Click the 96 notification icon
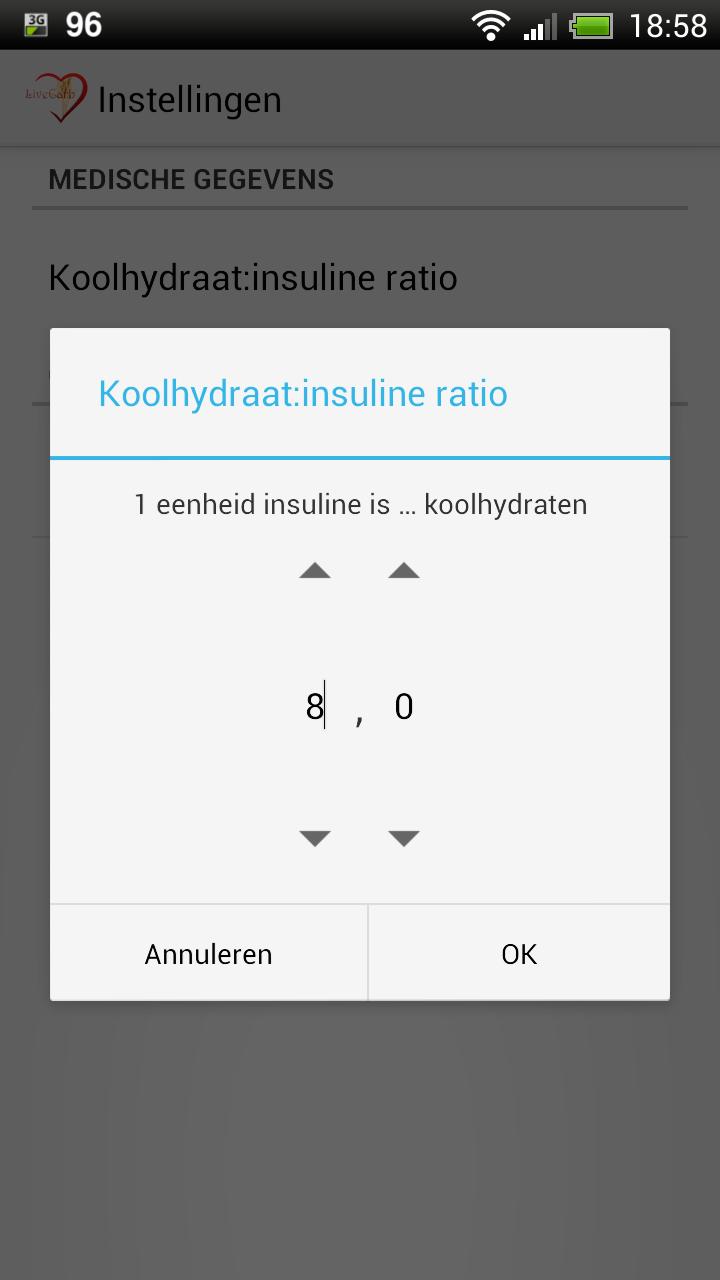 coord(84,25)
